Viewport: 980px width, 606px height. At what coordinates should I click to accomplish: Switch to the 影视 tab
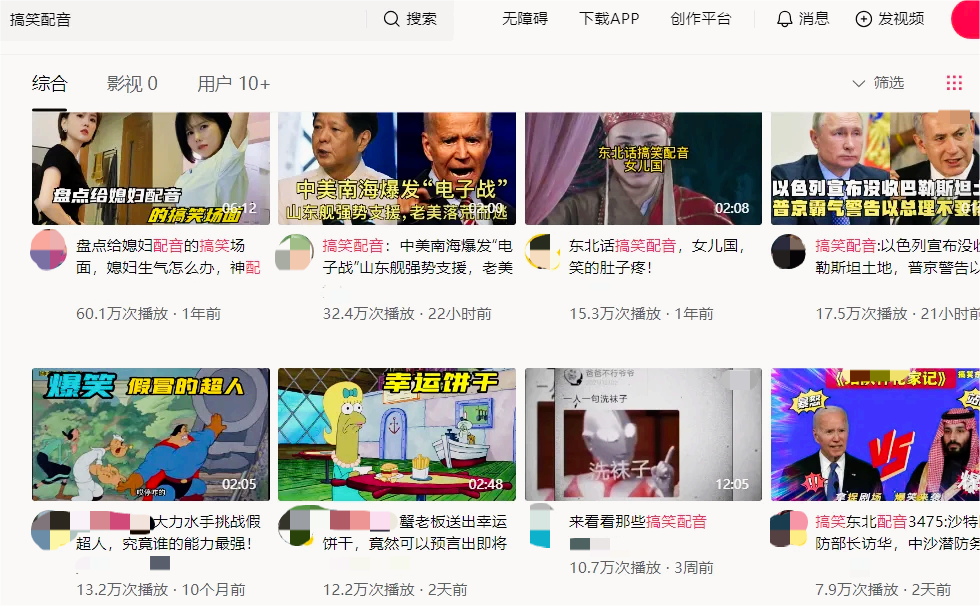pos(132,84)
